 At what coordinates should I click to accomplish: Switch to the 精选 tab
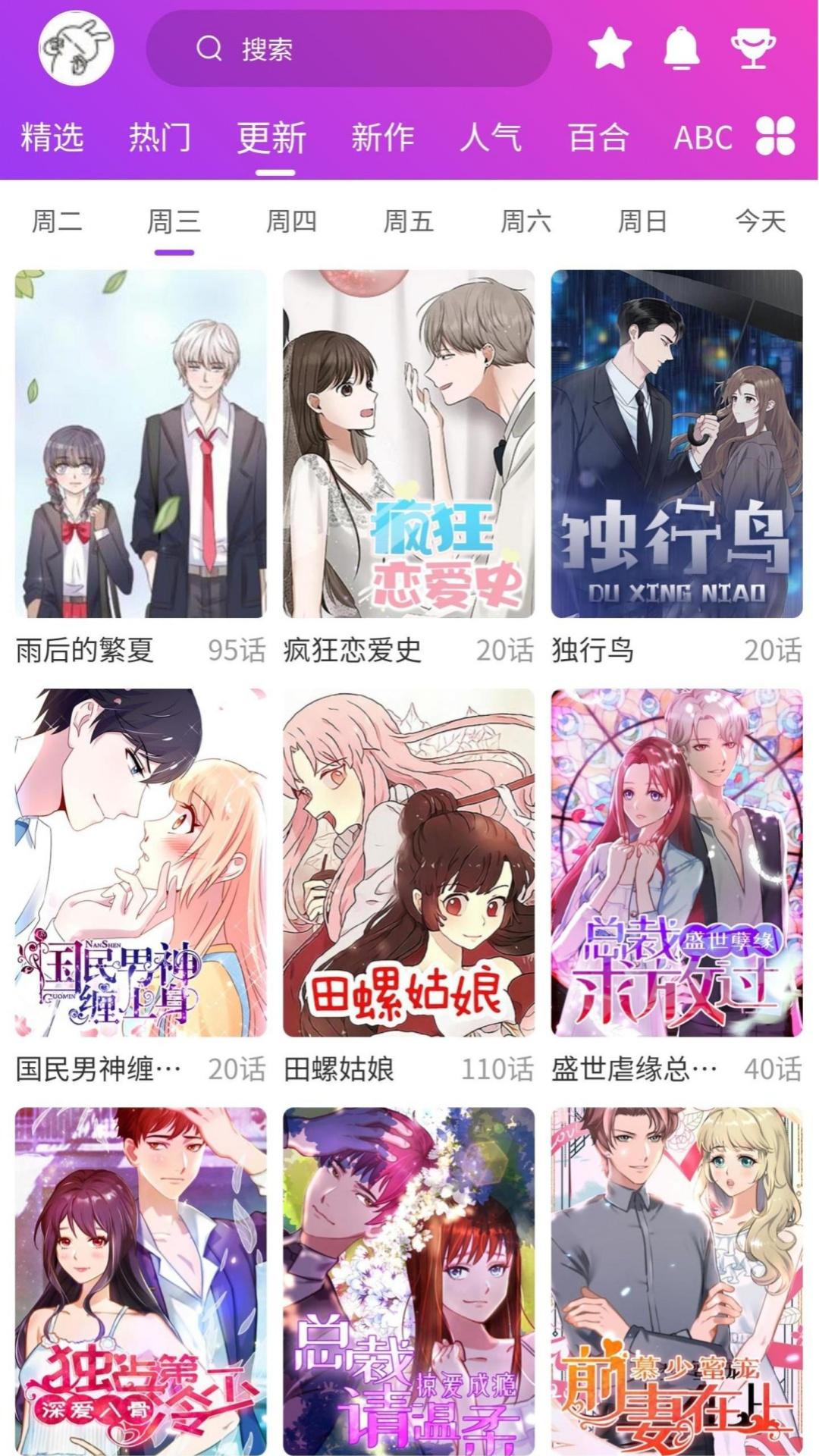tap(52, 137)
